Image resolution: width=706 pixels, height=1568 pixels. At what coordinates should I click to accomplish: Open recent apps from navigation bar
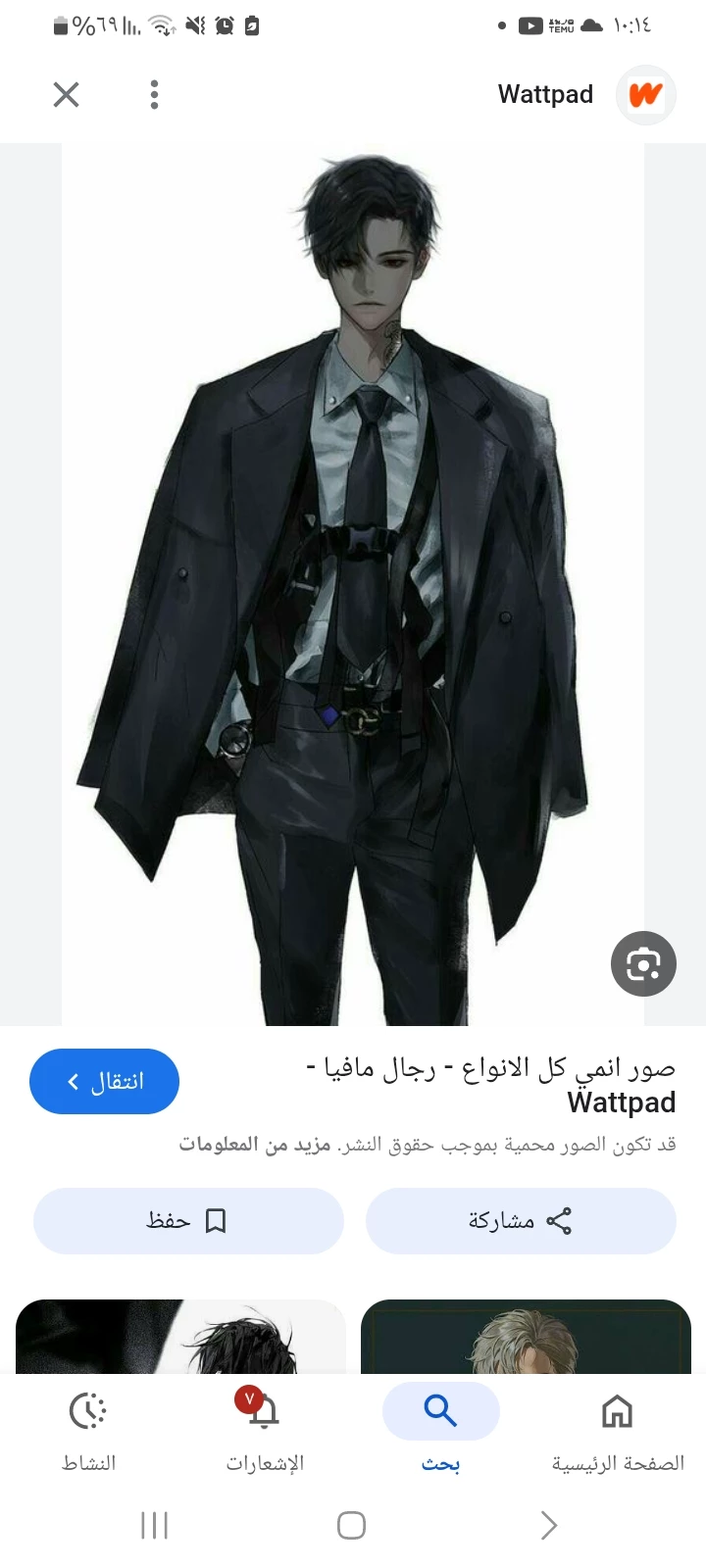coord(155,1525)
